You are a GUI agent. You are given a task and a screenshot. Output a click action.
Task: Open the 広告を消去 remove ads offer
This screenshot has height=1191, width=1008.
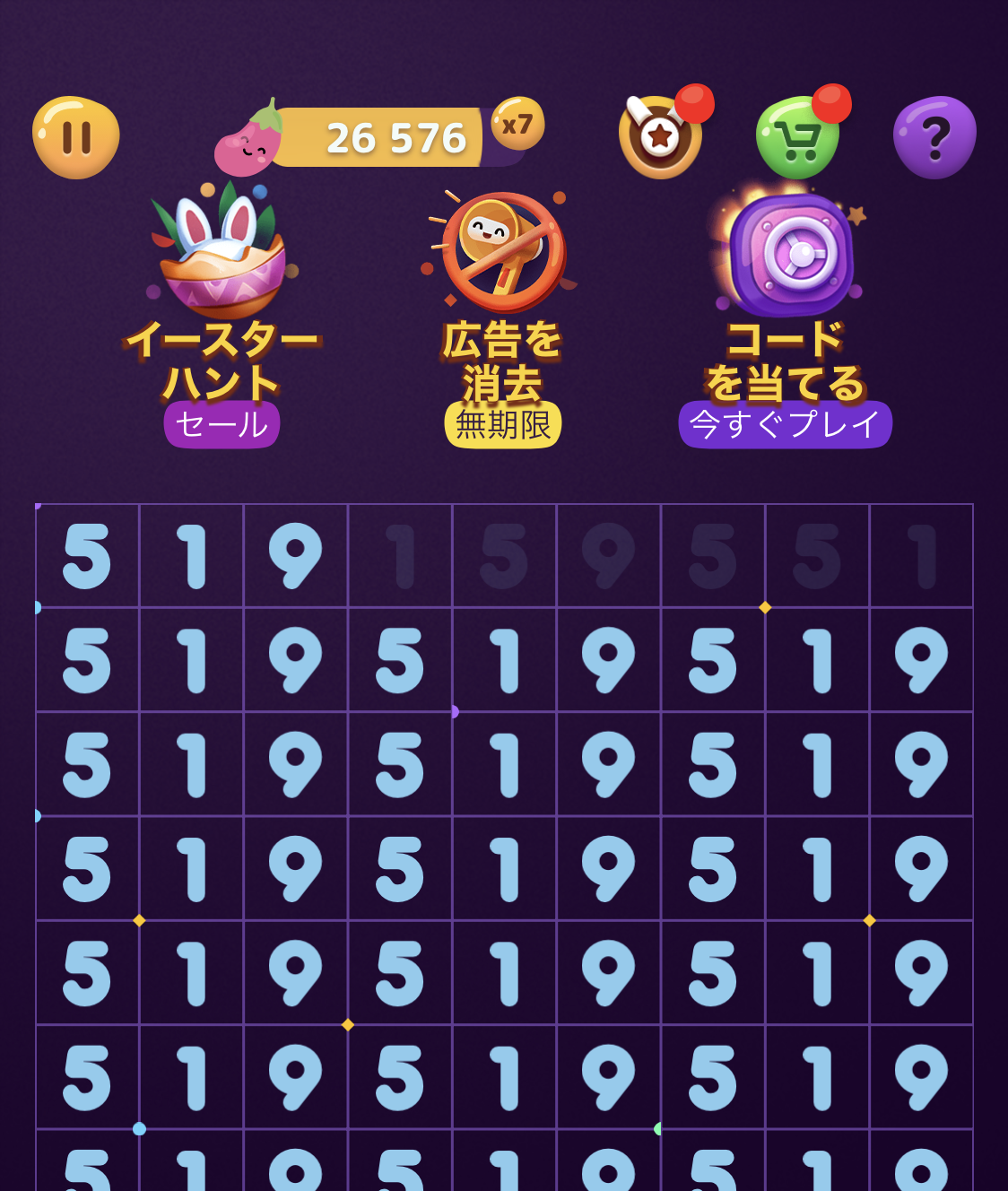coord(502,314)
